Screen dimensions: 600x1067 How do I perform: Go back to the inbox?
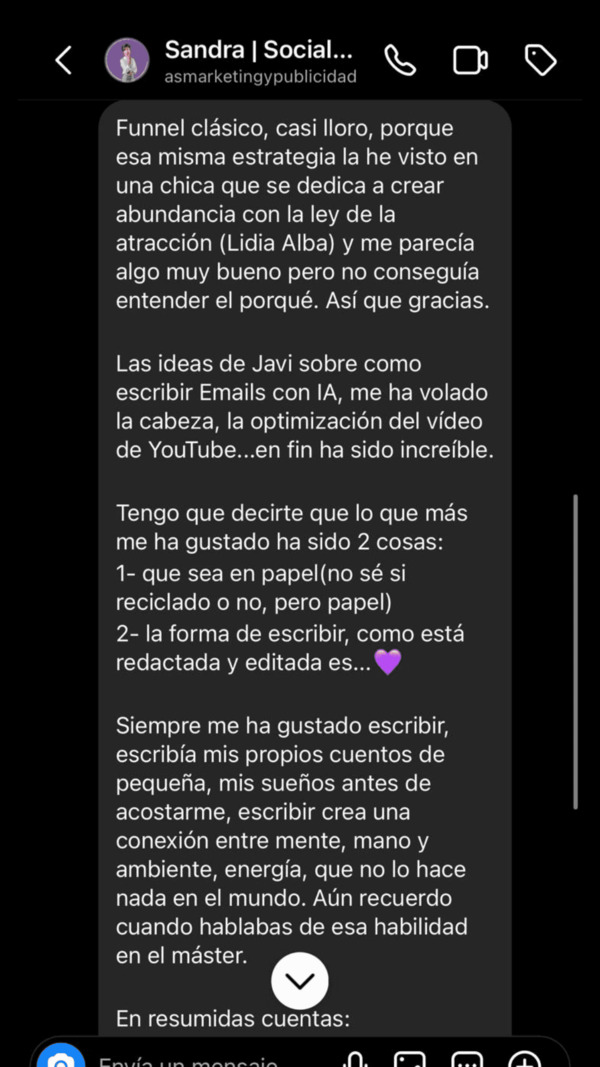(x=63, y=61)
